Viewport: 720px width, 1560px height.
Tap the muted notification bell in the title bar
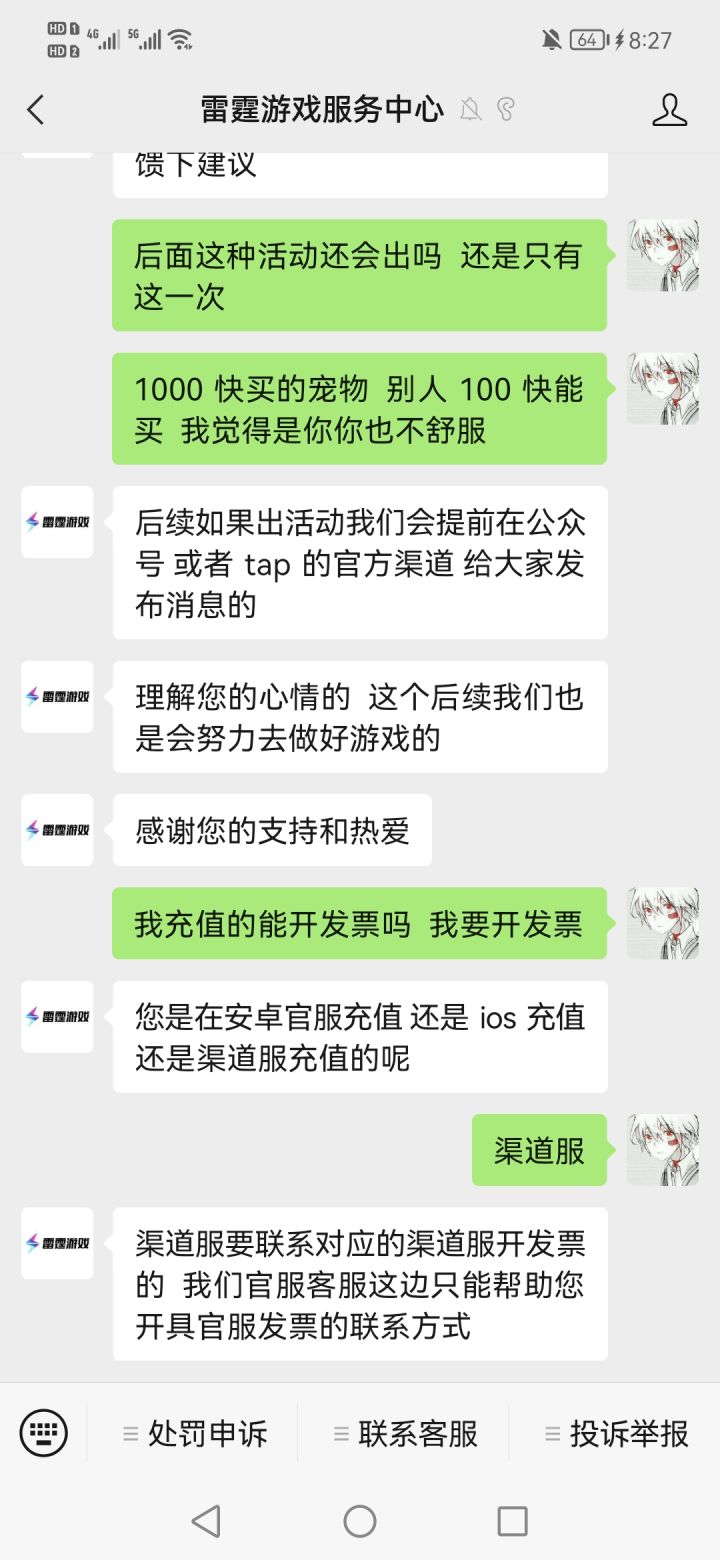tap(471, 110)
